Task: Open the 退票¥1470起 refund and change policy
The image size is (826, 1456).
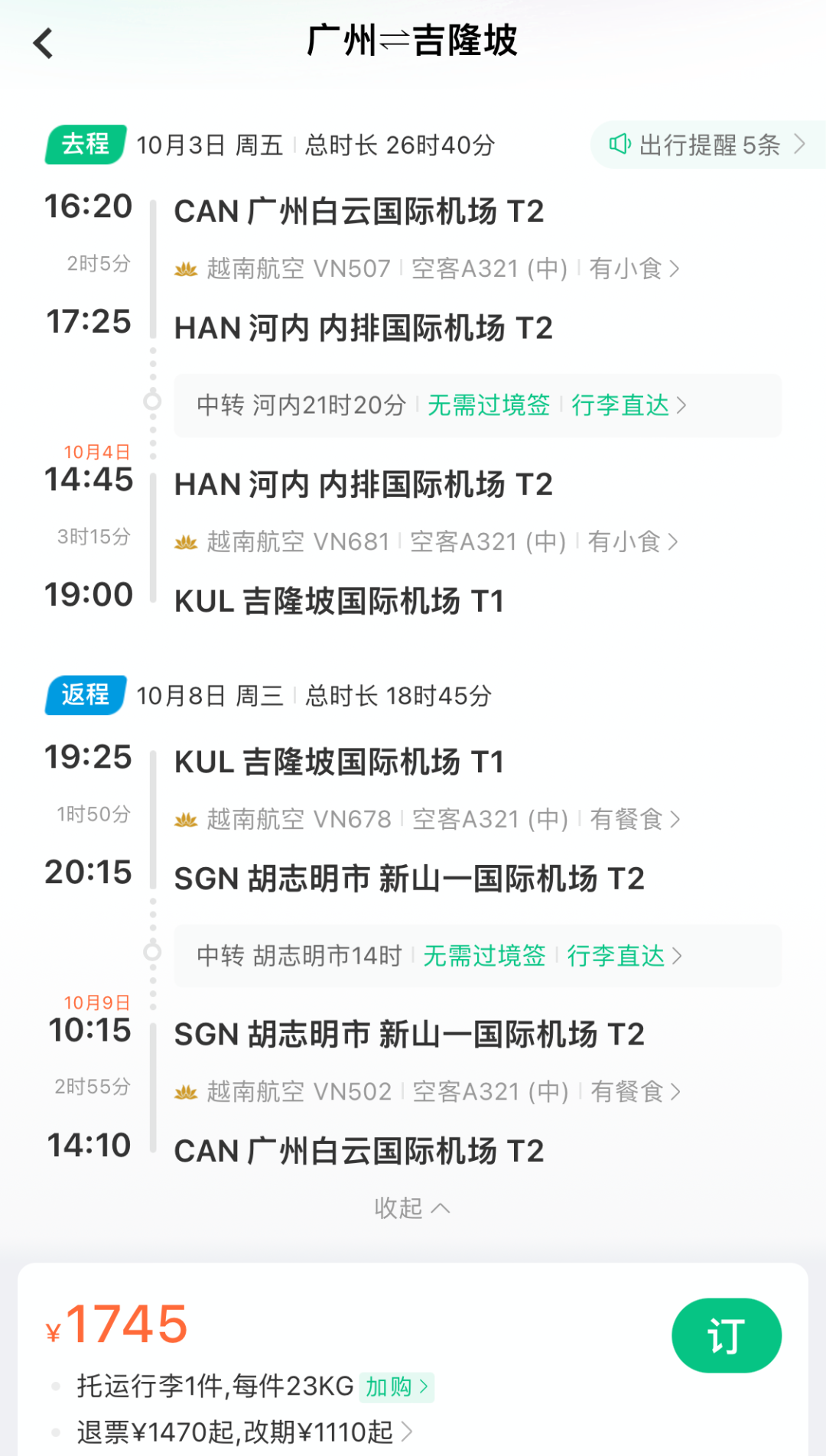Action: coord(245,1432)
